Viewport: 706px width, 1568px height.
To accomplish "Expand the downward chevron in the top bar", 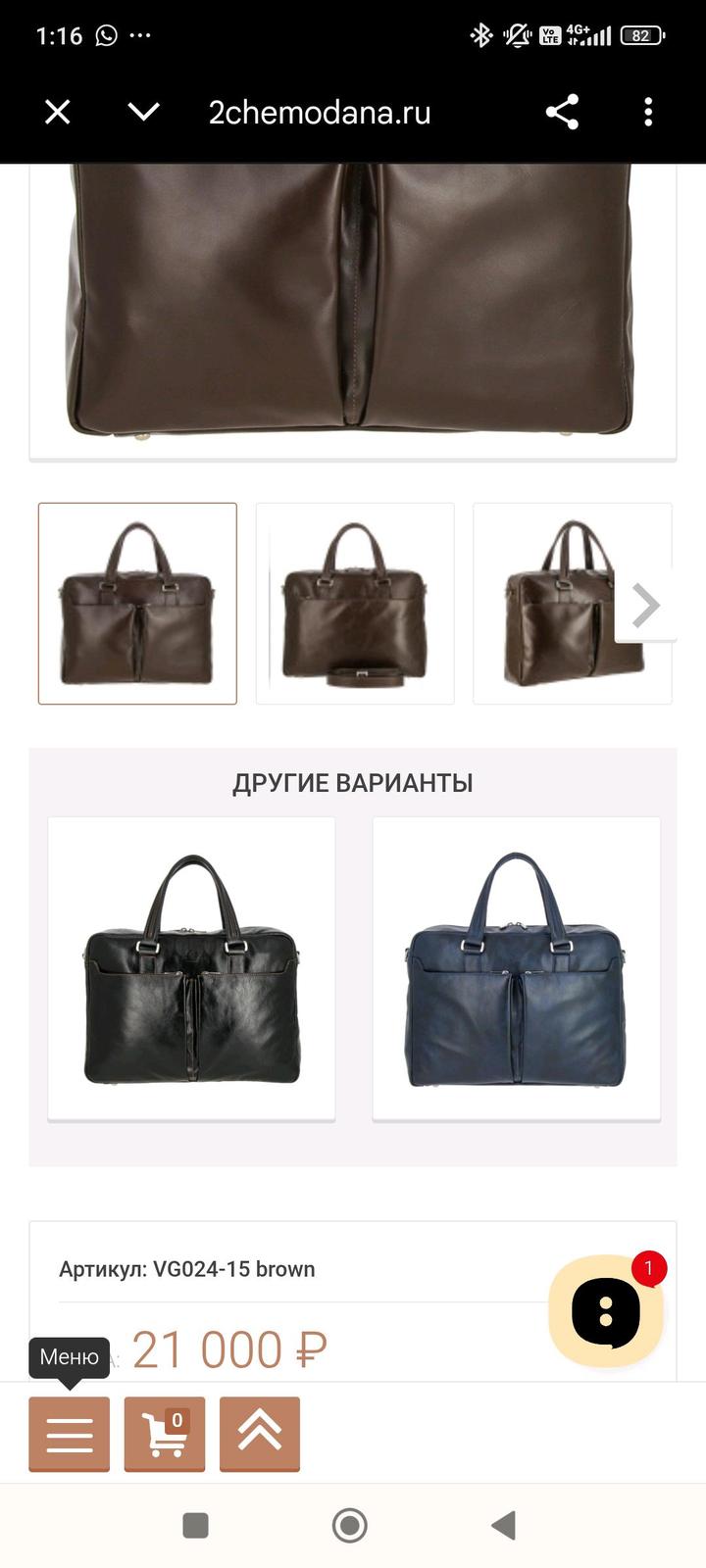I will [x=143, y=113].
